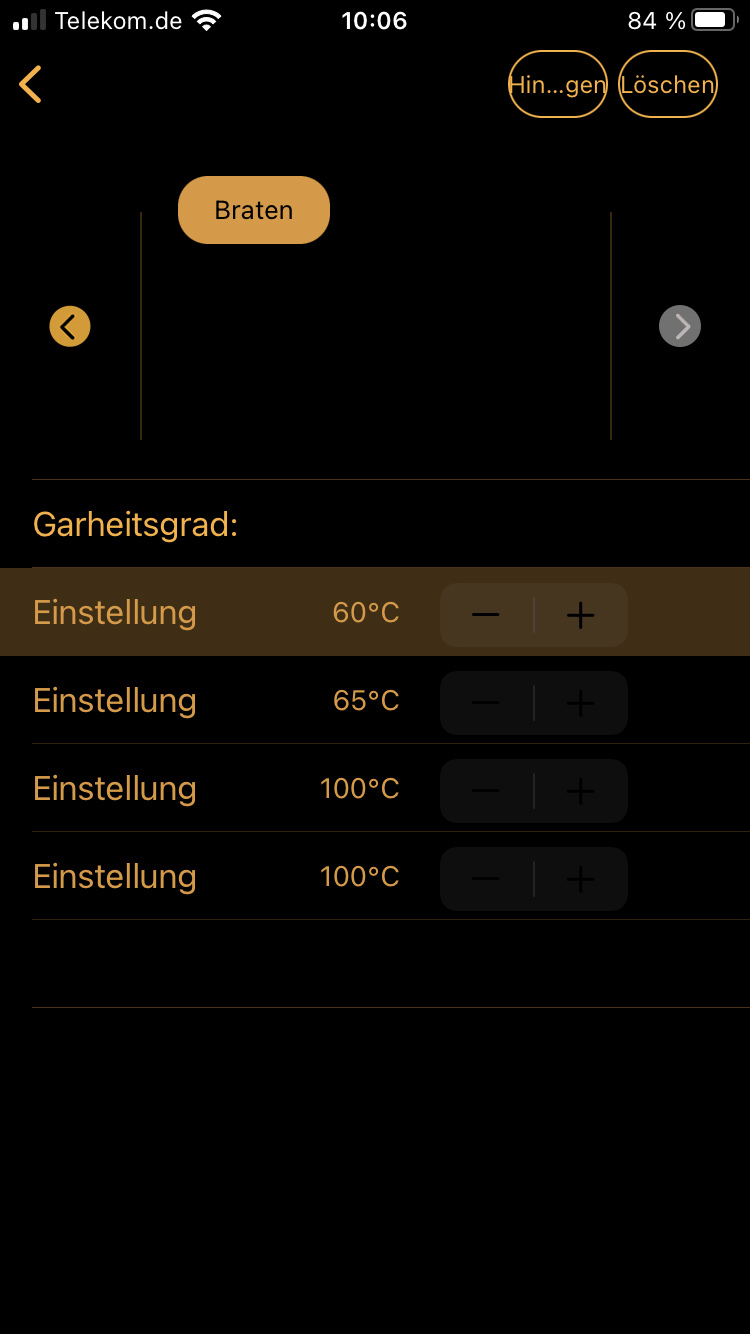Go to the previous item with left arrow

point(70,326)
